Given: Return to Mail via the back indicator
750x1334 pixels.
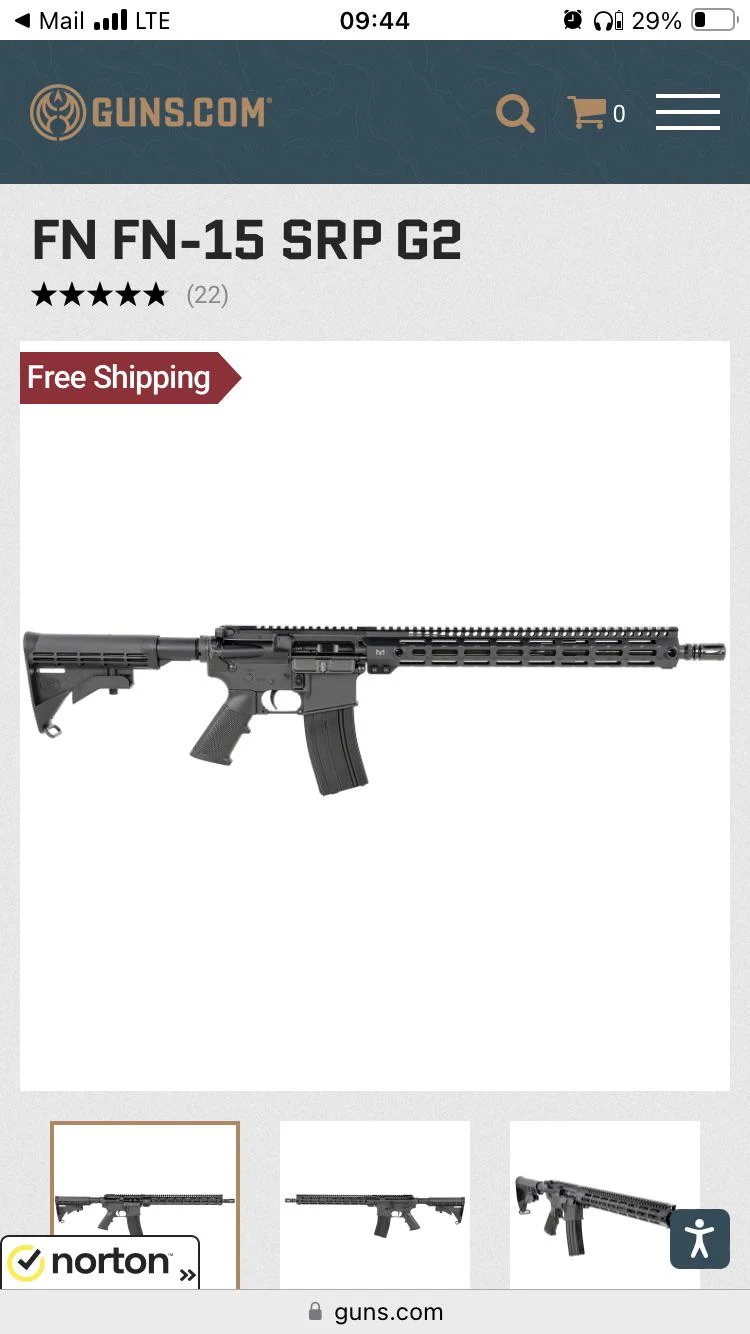Looking at the screenshot, I should tap(47, 19).
